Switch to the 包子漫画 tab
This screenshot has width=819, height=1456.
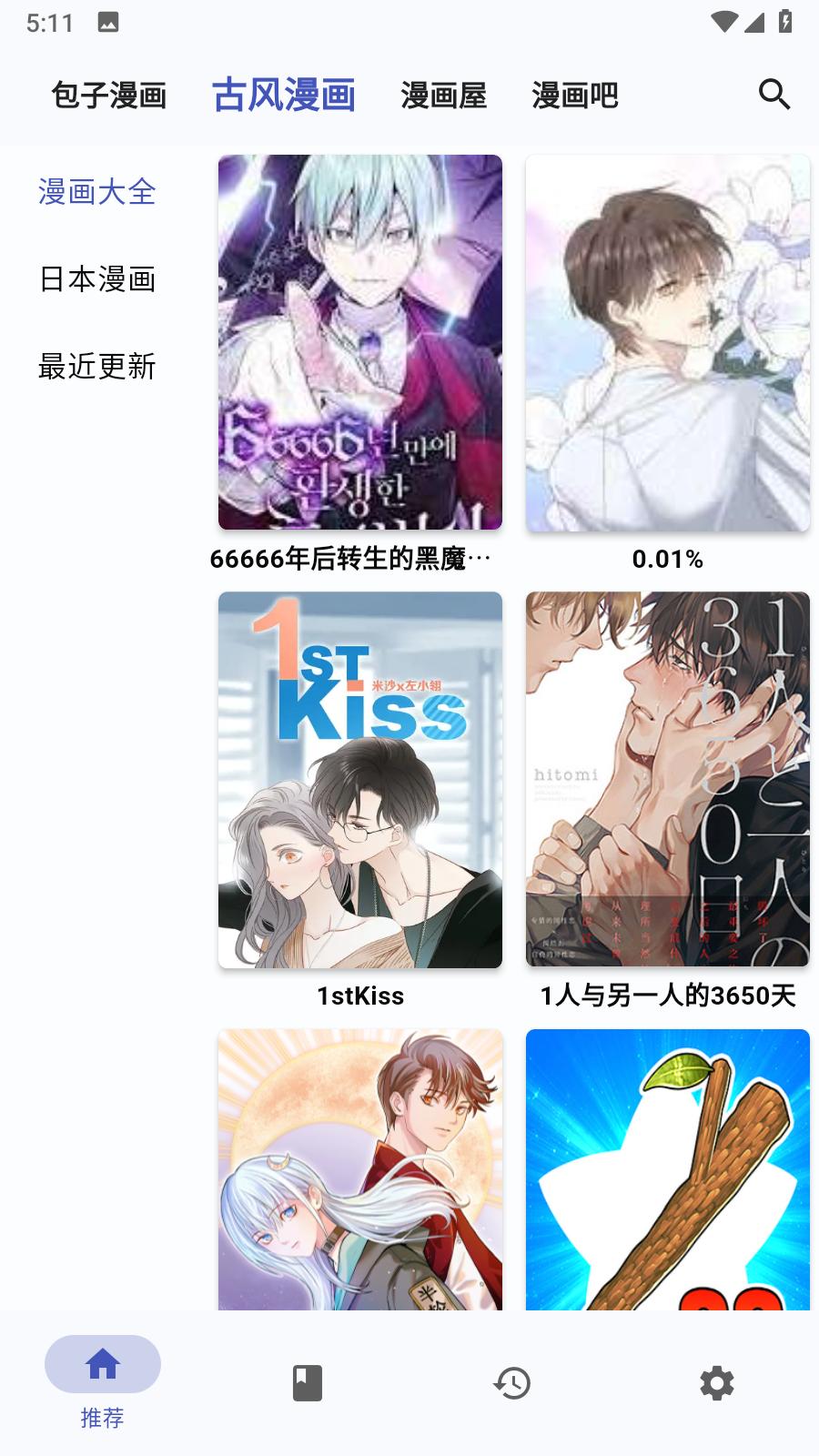[109, 94]
